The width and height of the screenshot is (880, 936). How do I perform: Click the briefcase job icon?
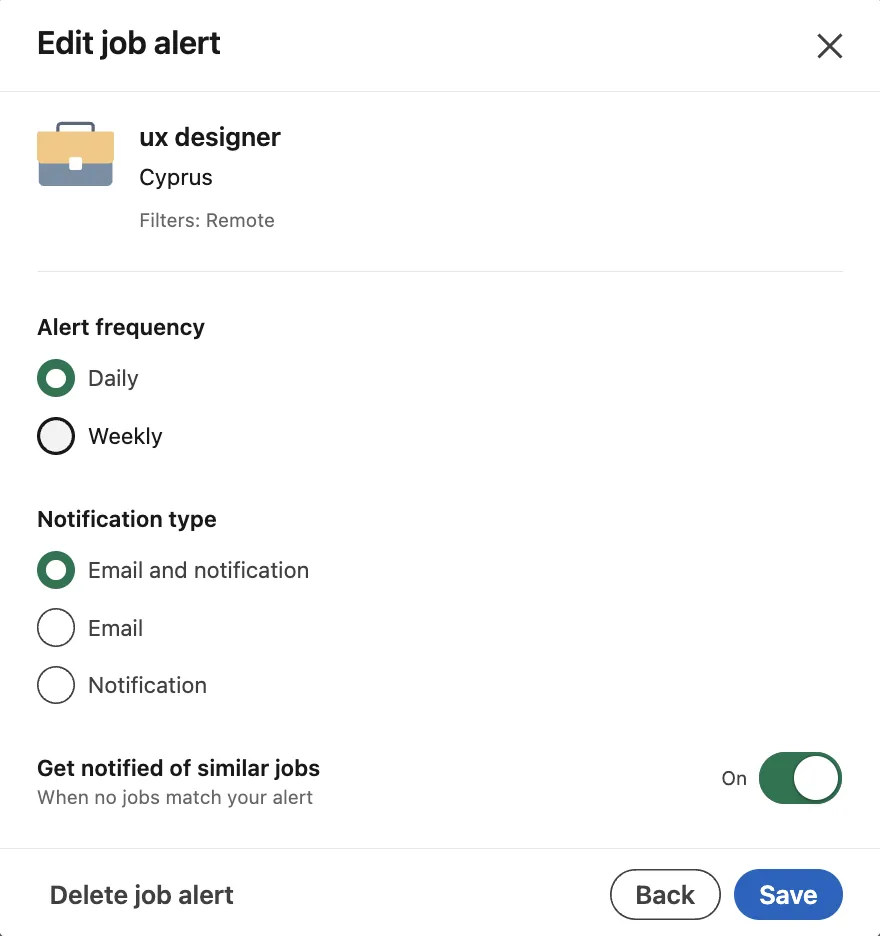point(75,154)
